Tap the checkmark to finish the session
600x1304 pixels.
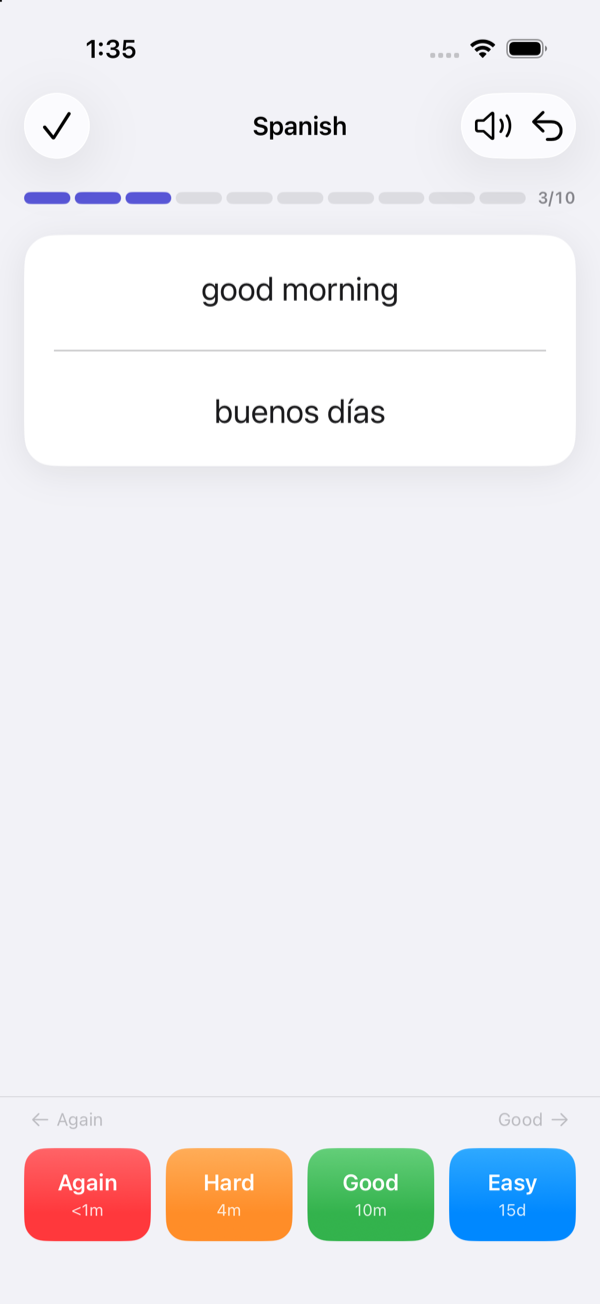57,126
